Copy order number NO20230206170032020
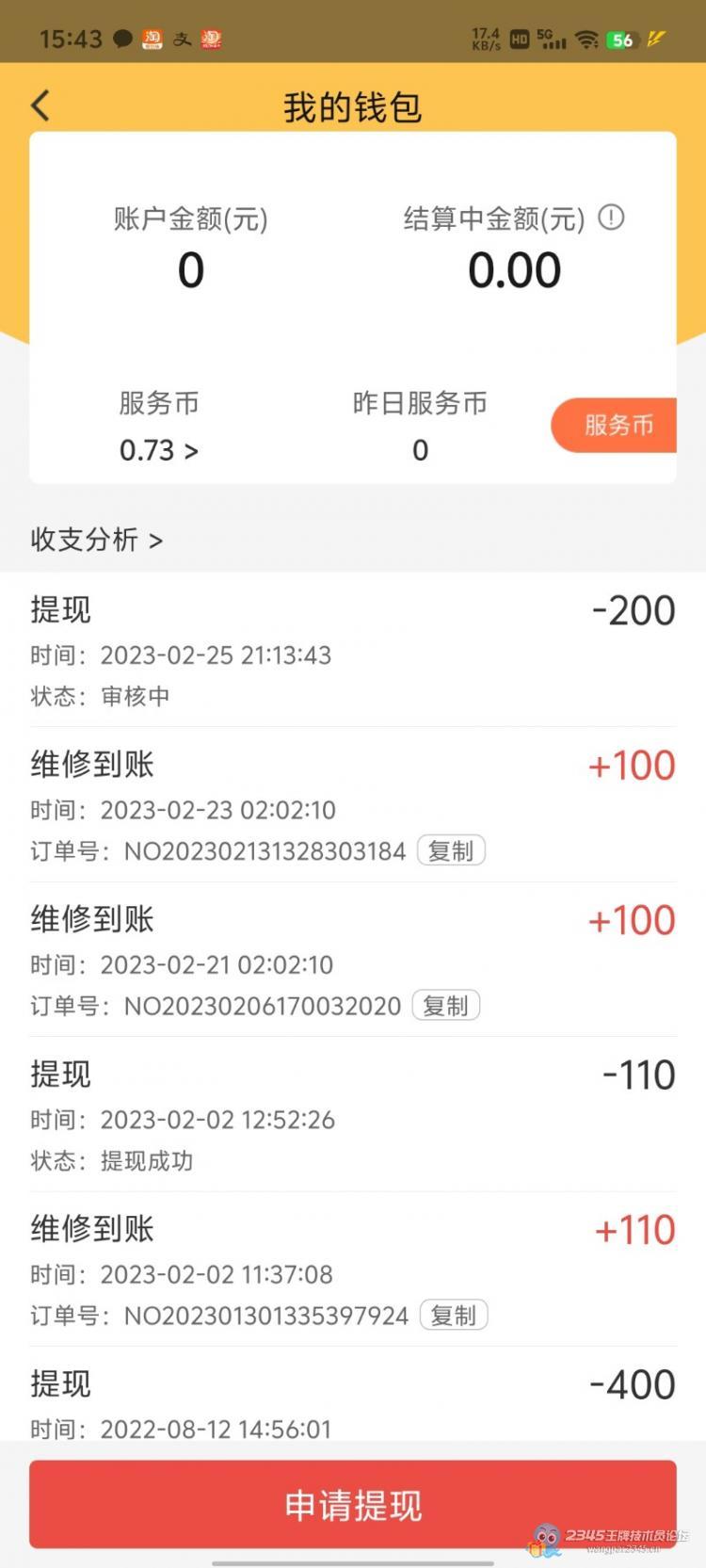The height and width of the screenshot is (1568, 706). coord(446,1006)
